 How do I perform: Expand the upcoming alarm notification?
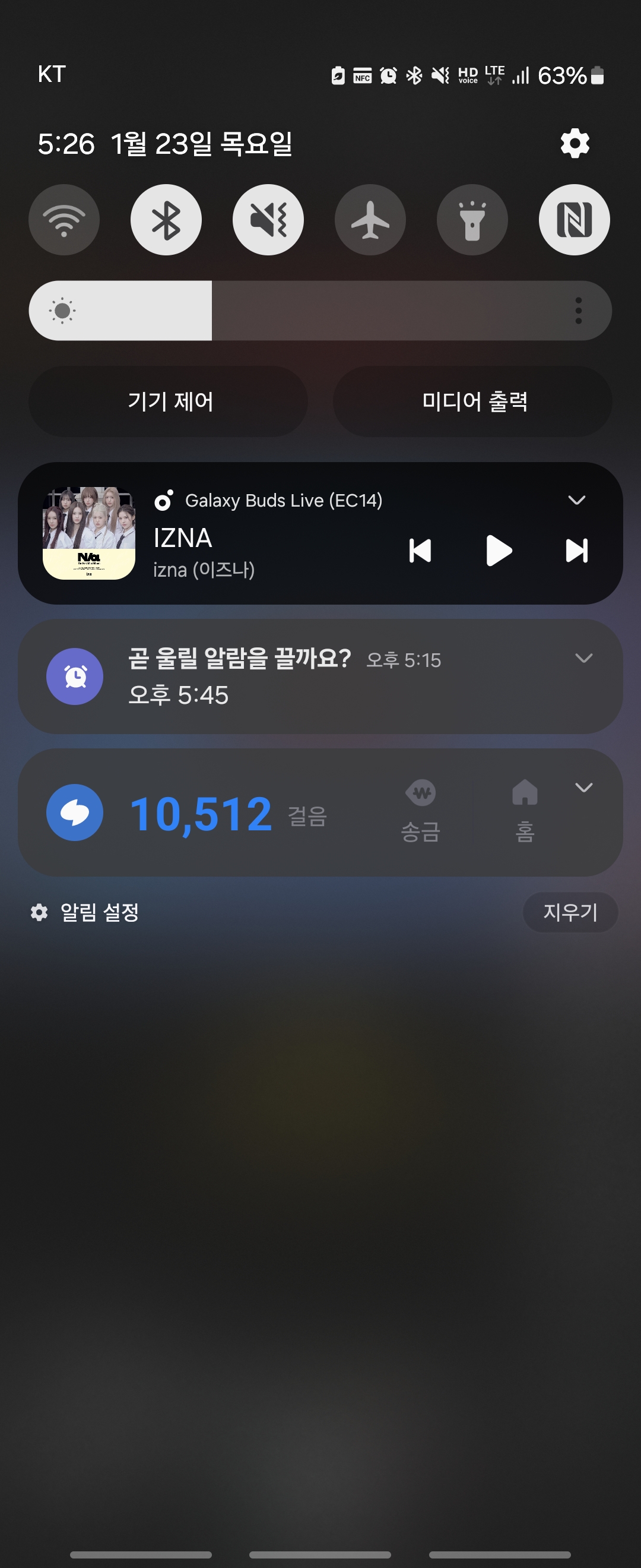point(584,658)
